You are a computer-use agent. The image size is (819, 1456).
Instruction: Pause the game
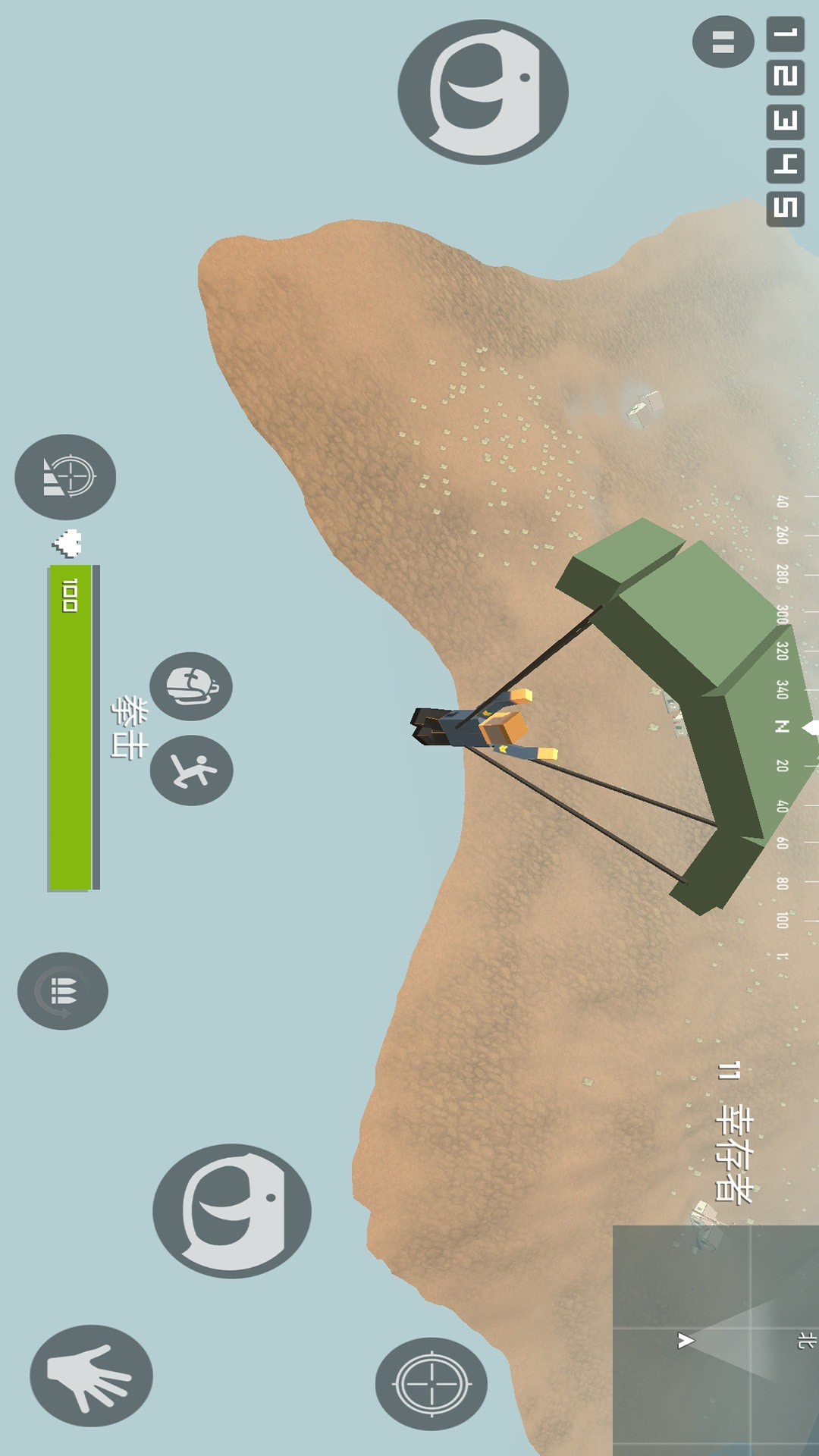[x=722, y=42]
